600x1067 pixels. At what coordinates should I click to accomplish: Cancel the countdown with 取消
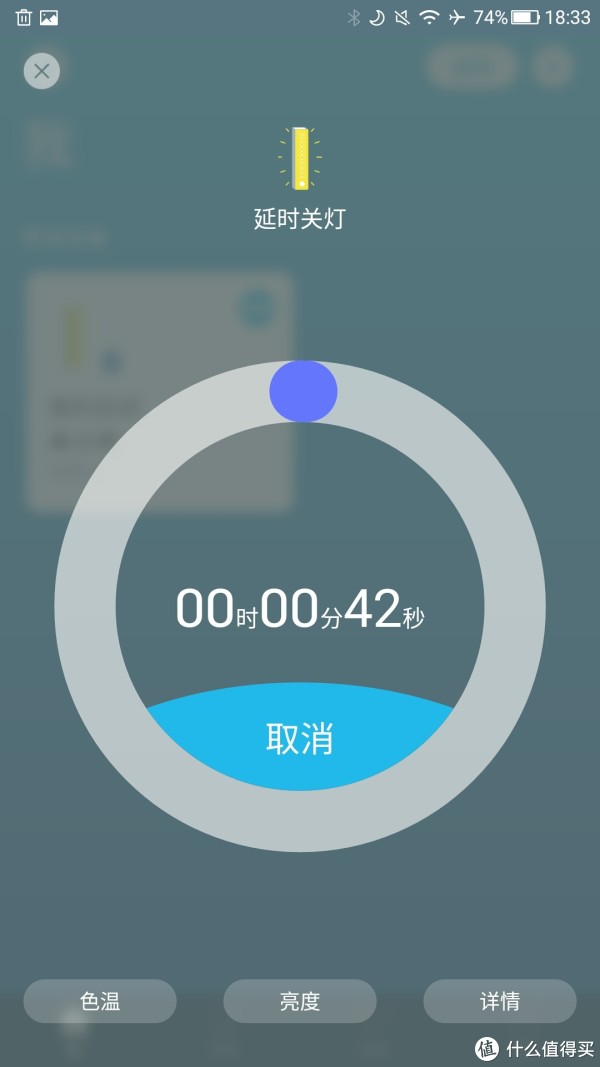click(x=300, y=738)
